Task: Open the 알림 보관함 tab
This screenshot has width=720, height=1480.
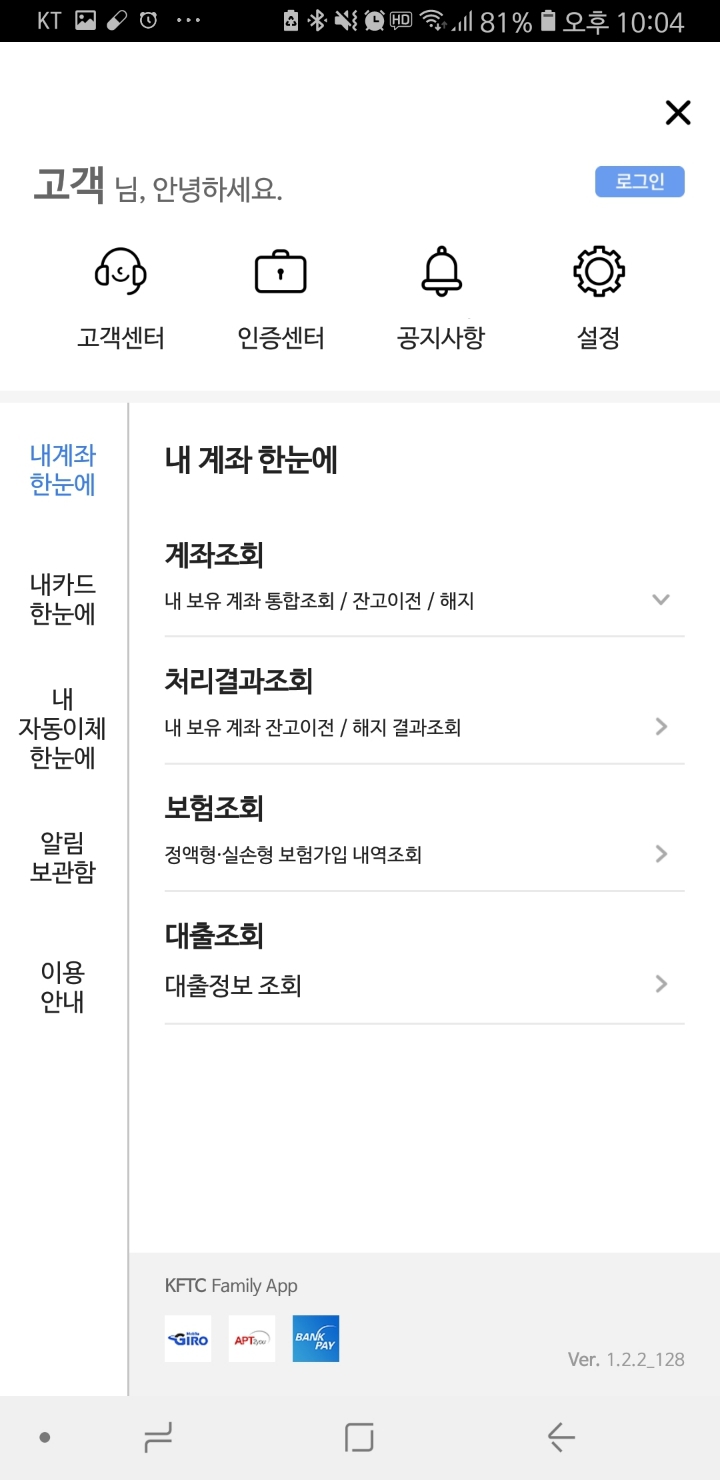Action: 63,857
